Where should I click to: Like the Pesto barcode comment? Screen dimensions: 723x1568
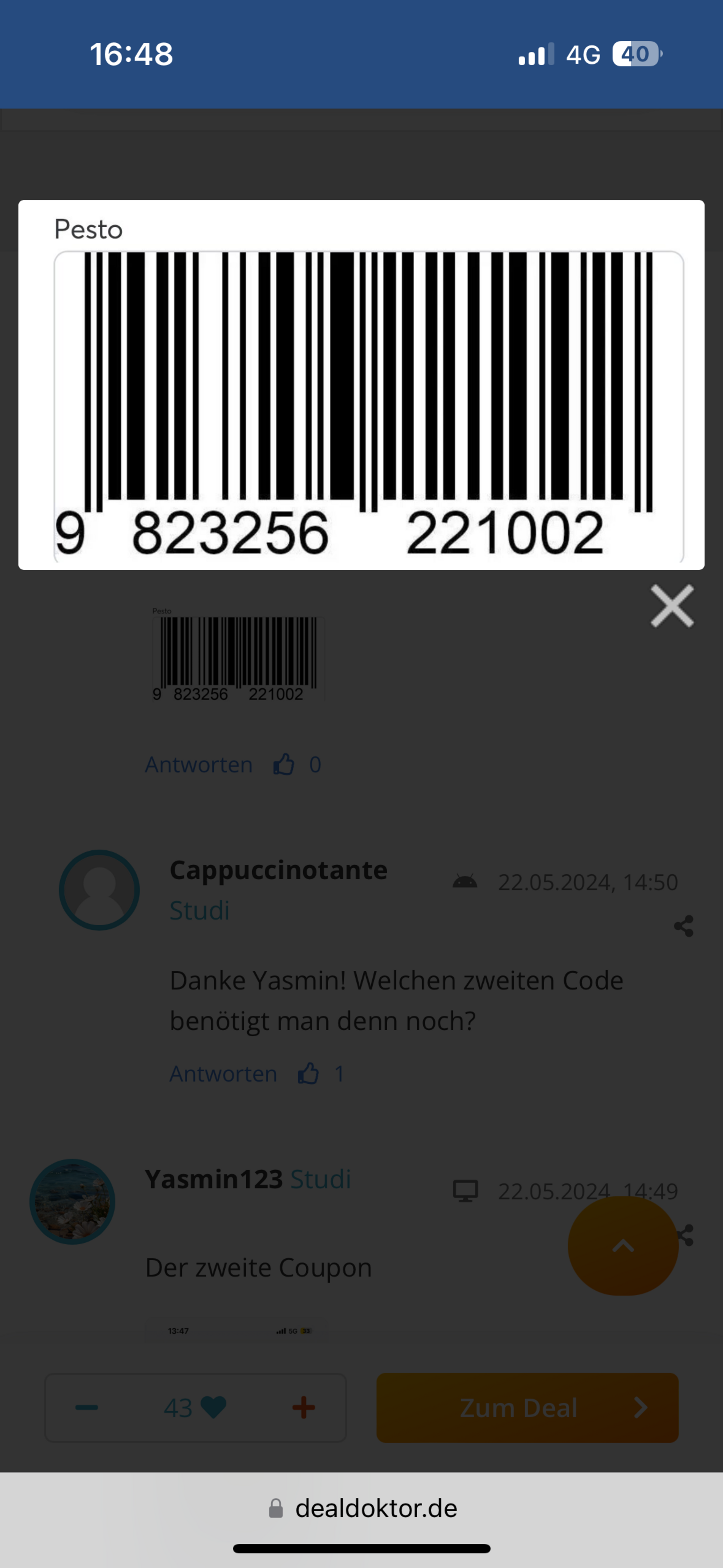click(x=284, y=765)
